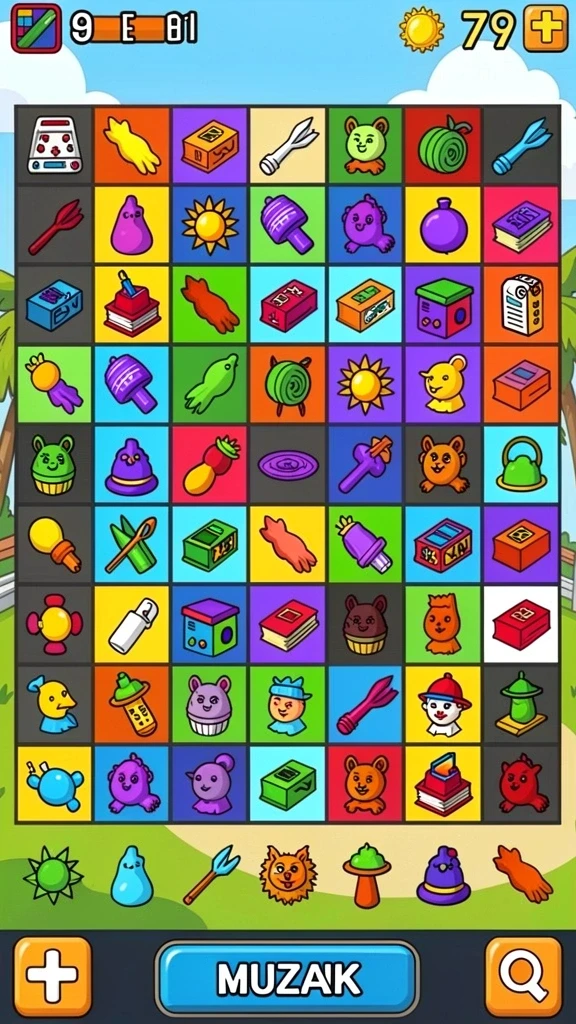
Task: Select the white bottle on yellow tile
Action: pyautogui.click(x=132, y=624)
